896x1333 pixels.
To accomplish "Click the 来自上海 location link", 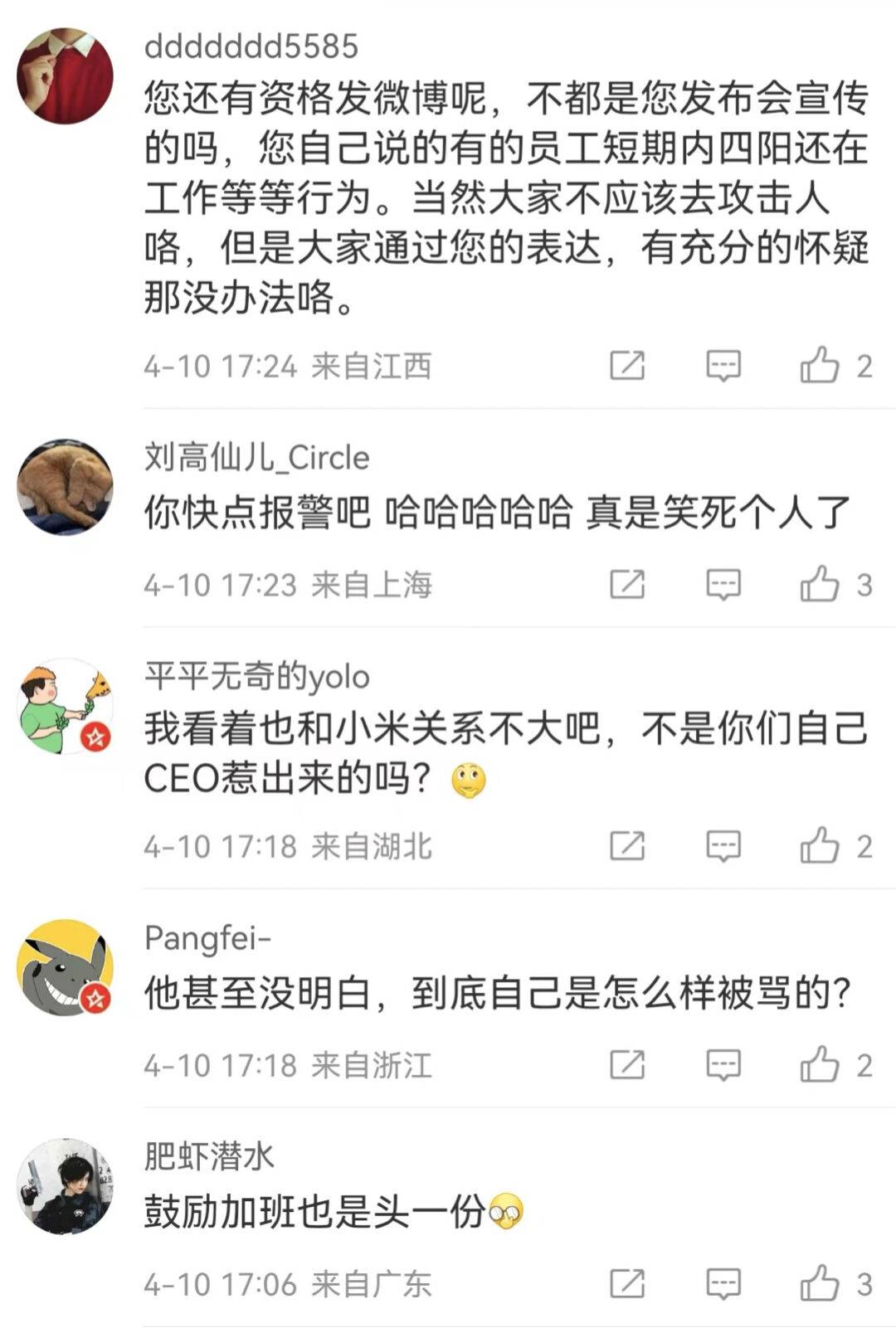I will click(372, 583).
